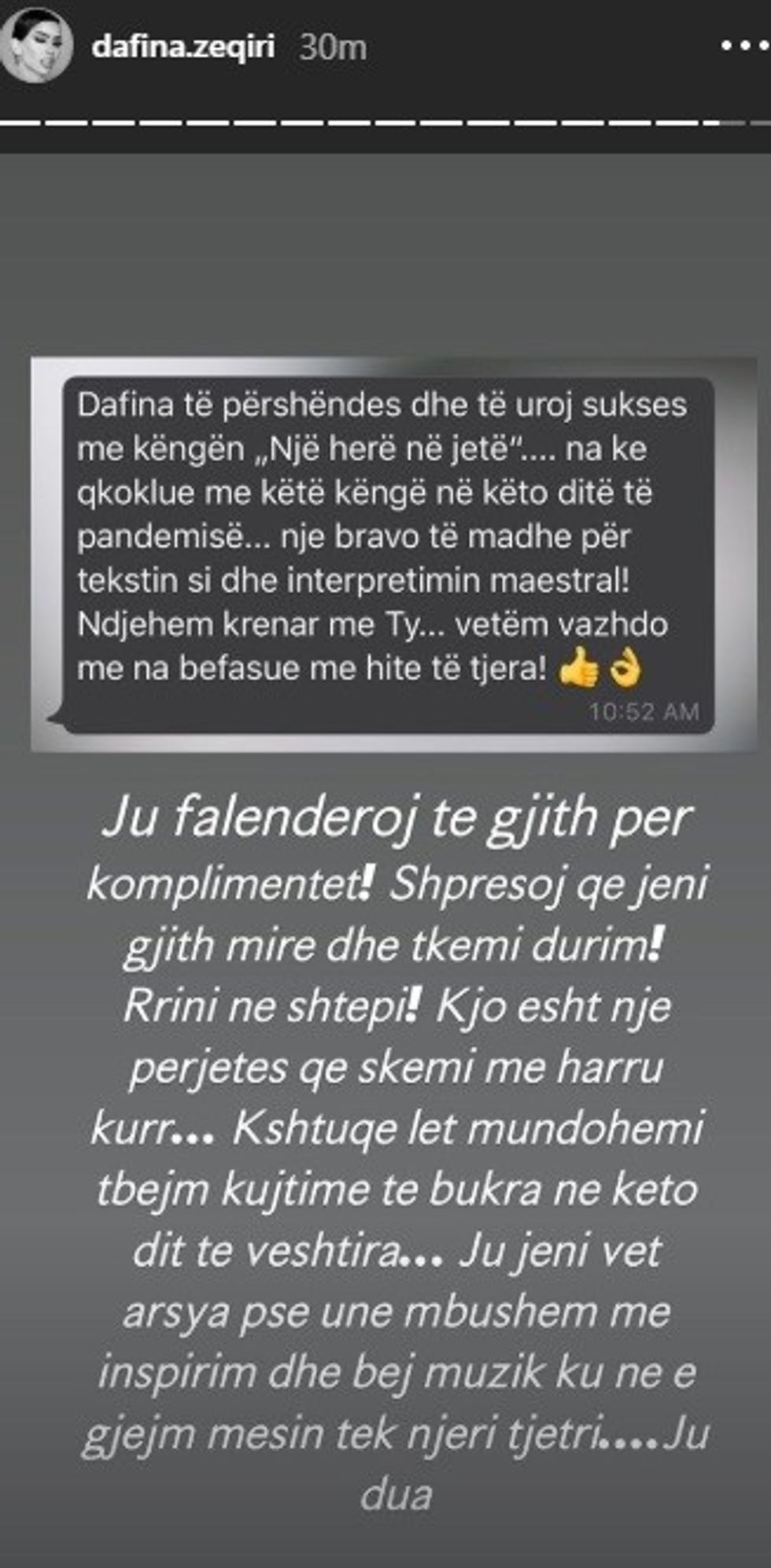Viewport: 771px width, 1568px height.
Task: Open the story overflow menu
Action: point(745,46)
